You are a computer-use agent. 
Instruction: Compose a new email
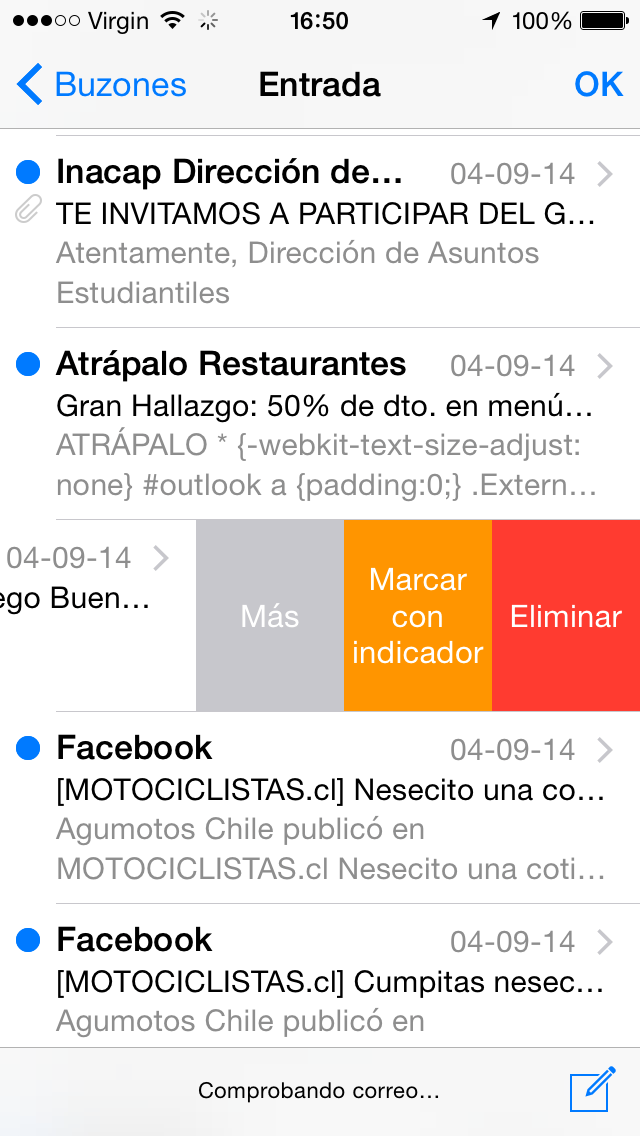(x=592, y=1089)
